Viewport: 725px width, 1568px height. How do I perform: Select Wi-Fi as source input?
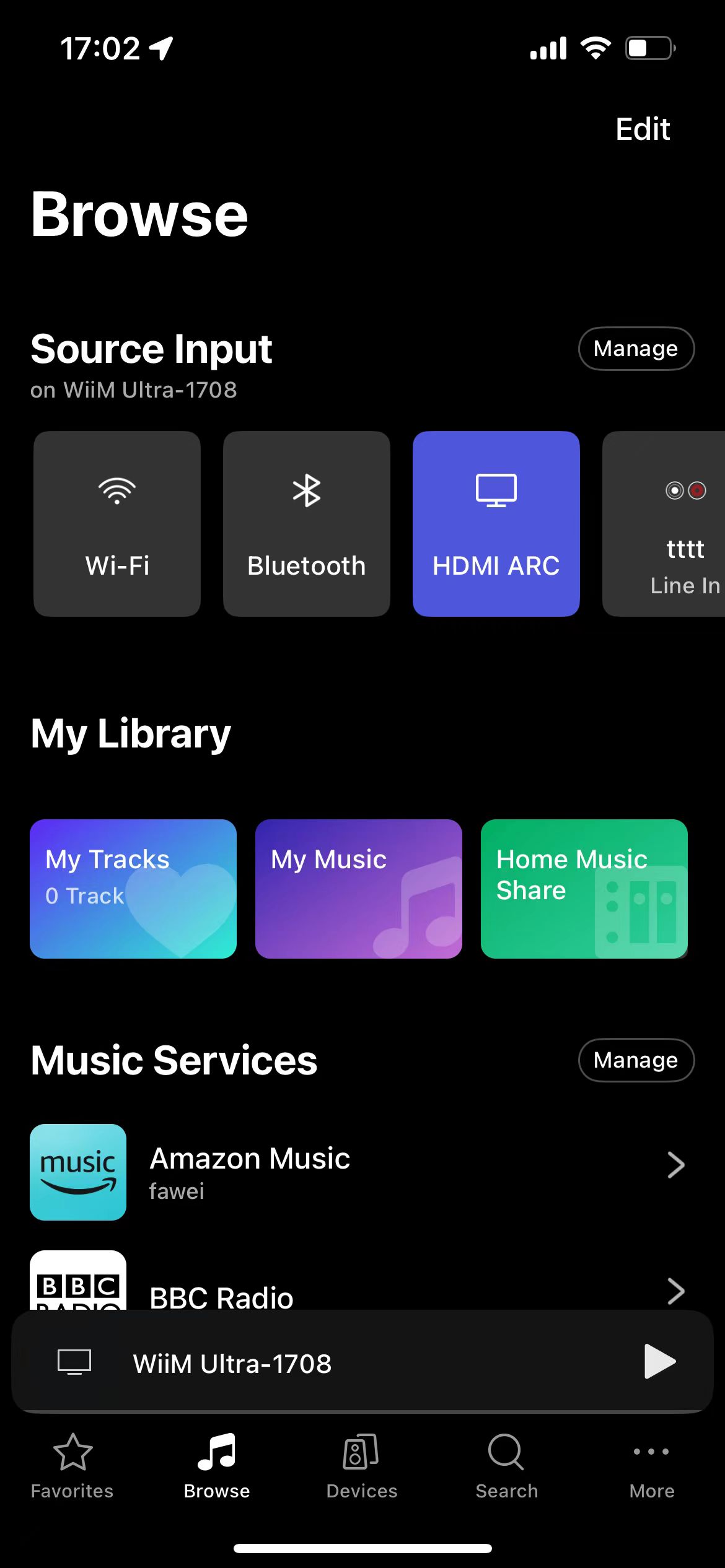coord(117,523)
